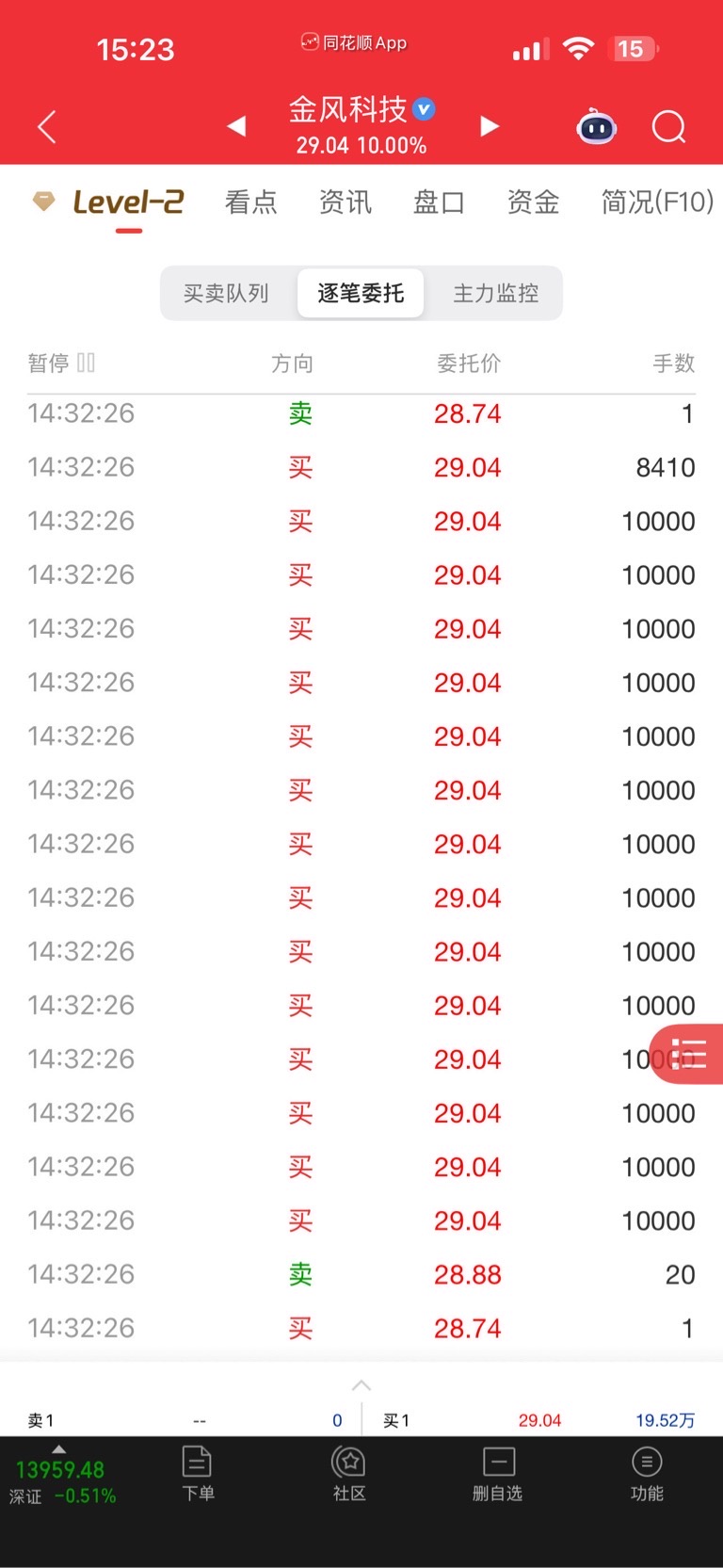Image resolution: width=723 pixels, height=1568 pixels.
Task: Open the robot AI assistant
Action: (596, 127)
